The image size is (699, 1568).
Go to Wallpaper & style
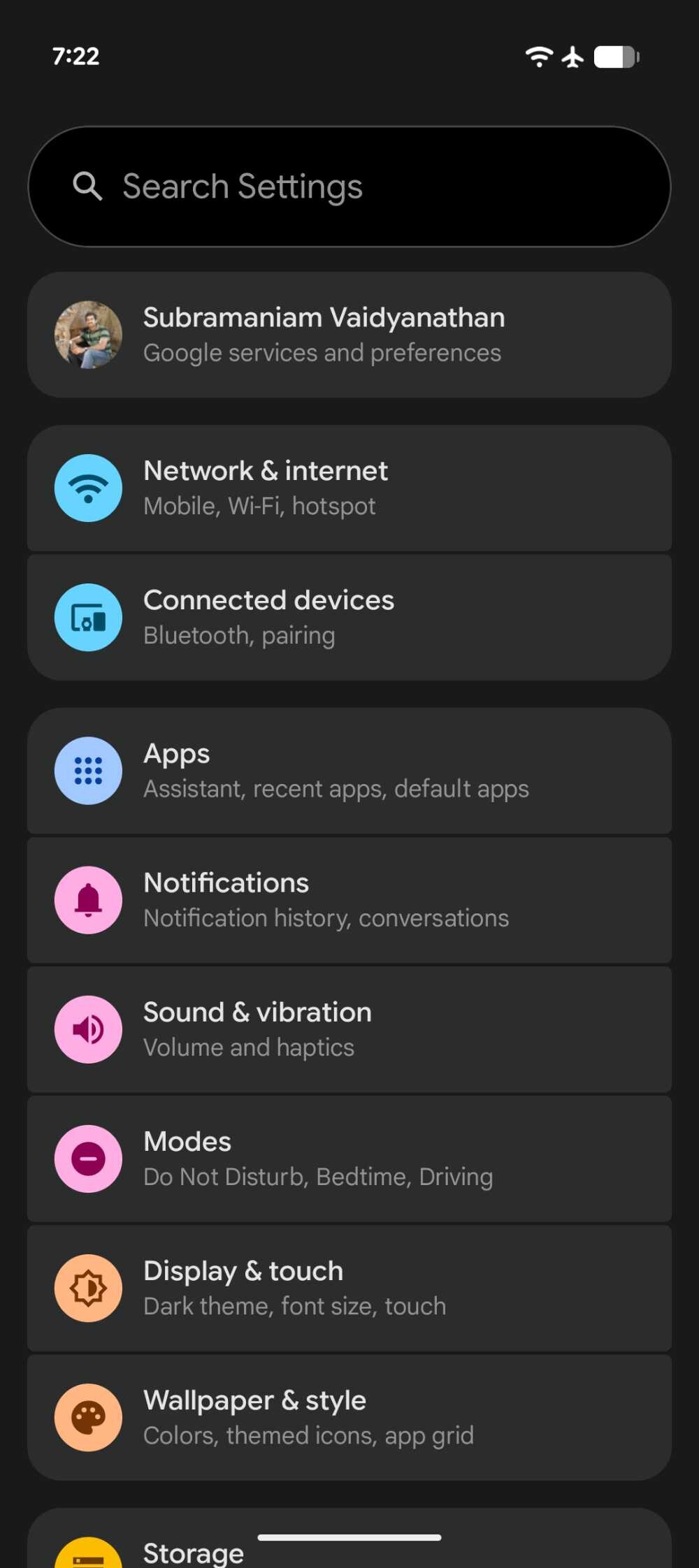349,1417
